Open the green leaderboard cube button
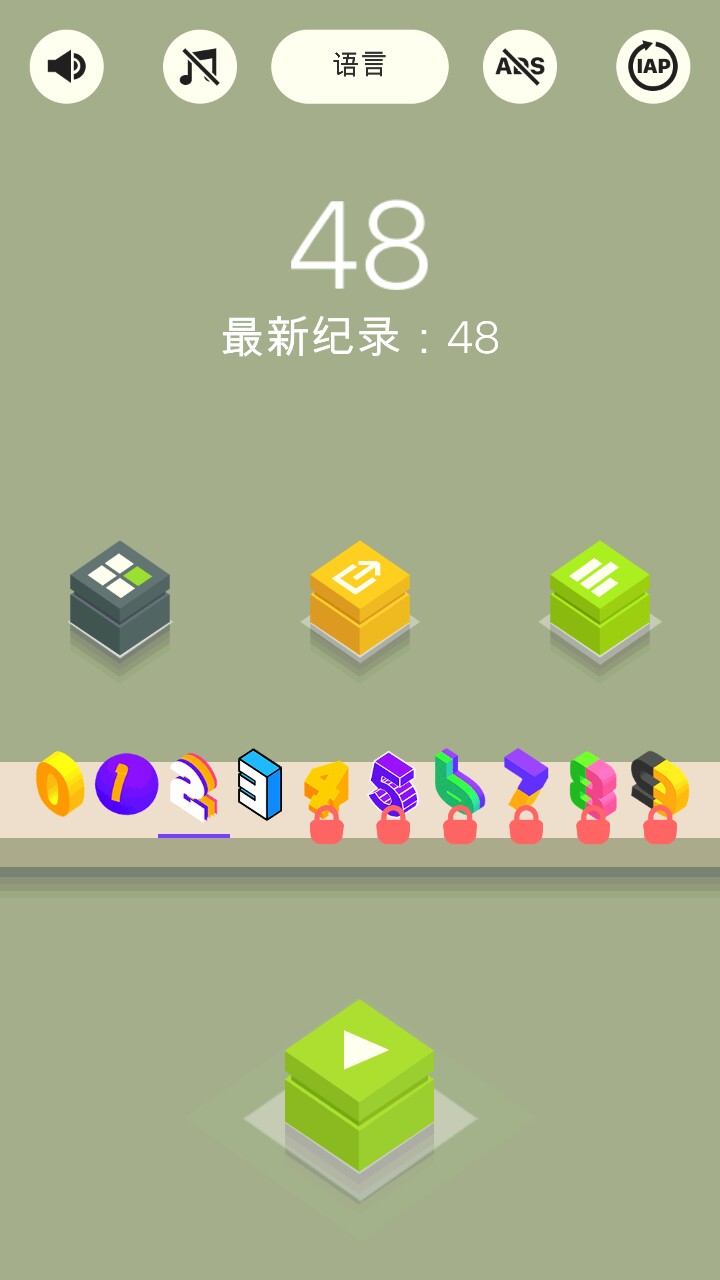This screenshot has width=720, height=1280. (600, 596)
